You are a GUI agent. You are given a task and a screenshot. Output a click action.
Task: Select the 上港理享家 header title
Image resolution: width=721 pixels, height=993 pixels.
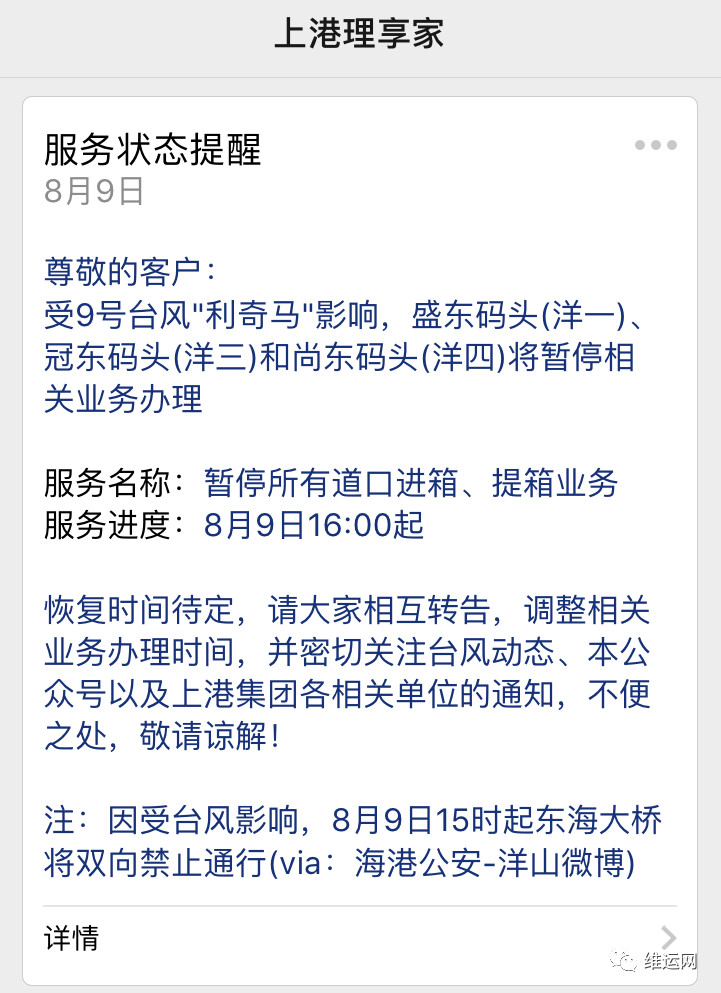[x=358, y=34]
